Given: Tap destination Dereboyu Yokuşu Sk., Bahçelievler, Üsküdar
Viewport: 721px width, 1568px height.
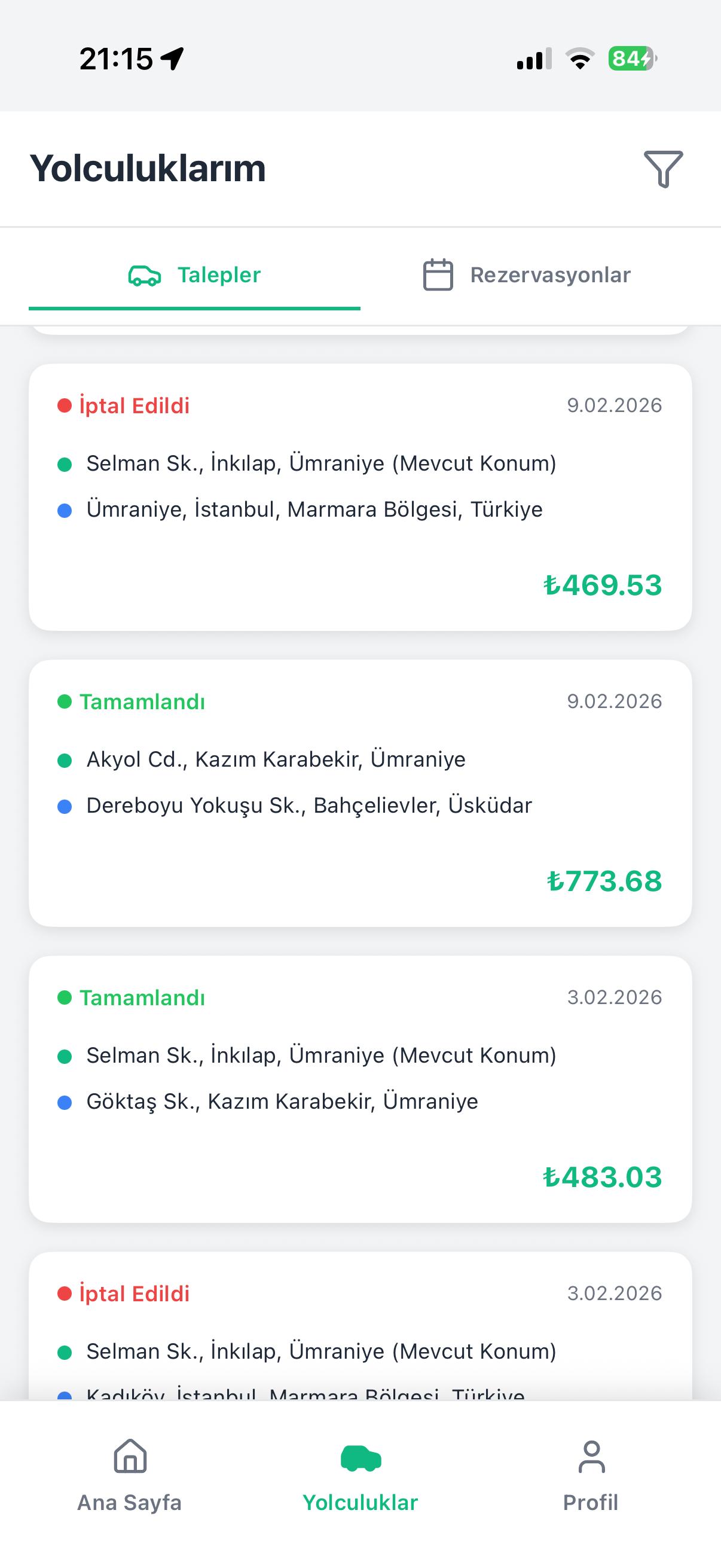Looking at the screenshot, I should (309, 805).
